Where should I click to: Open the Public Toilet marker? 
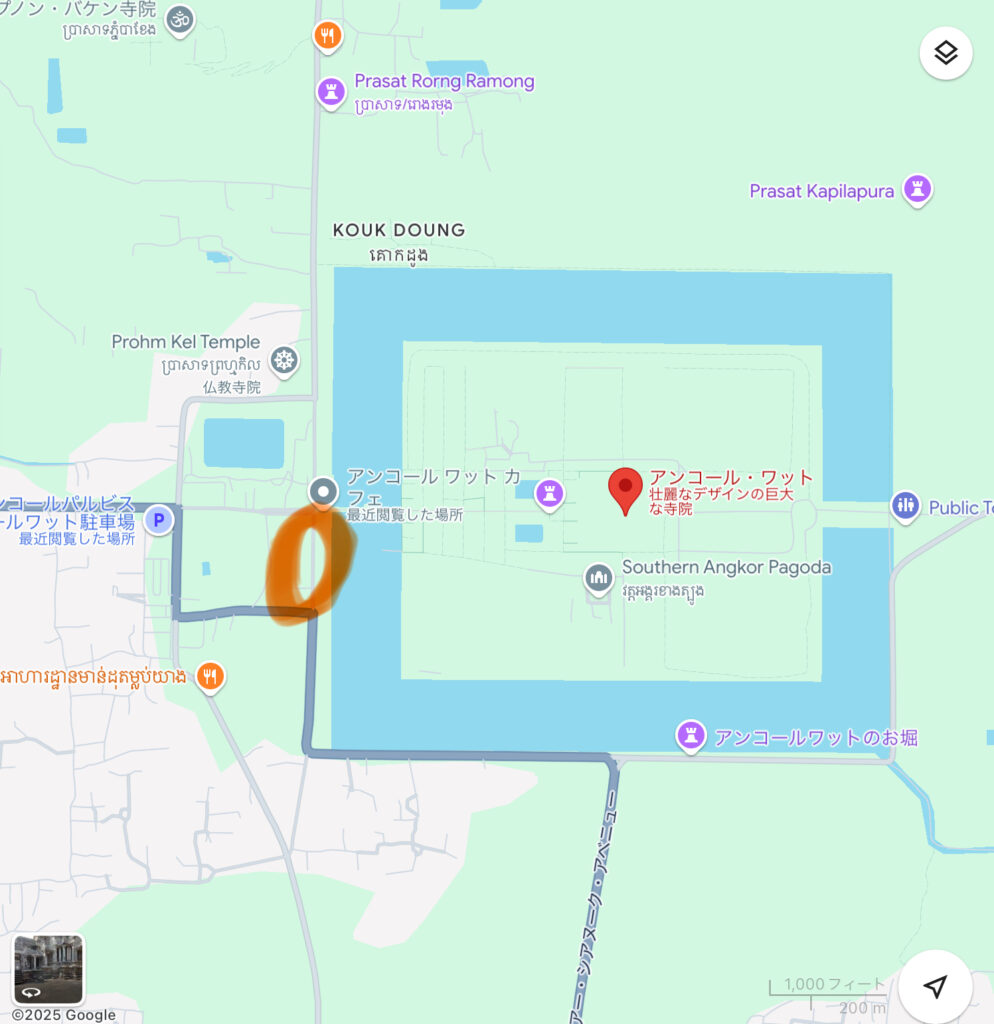[x=904, y=506]
